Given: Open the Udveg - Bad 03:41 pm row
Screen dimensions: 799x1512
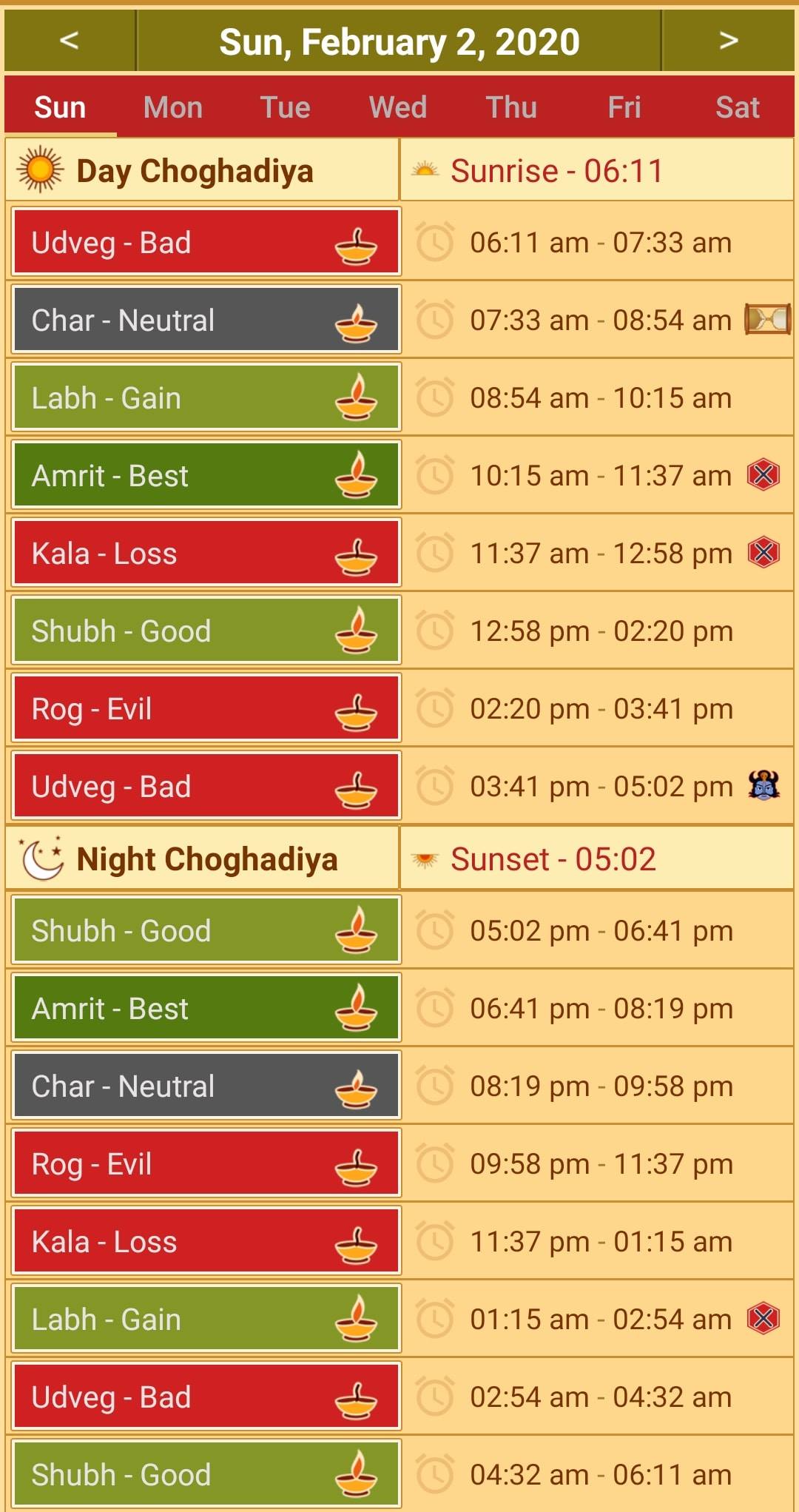Looking at the screenshot, I should coord(399,786).
